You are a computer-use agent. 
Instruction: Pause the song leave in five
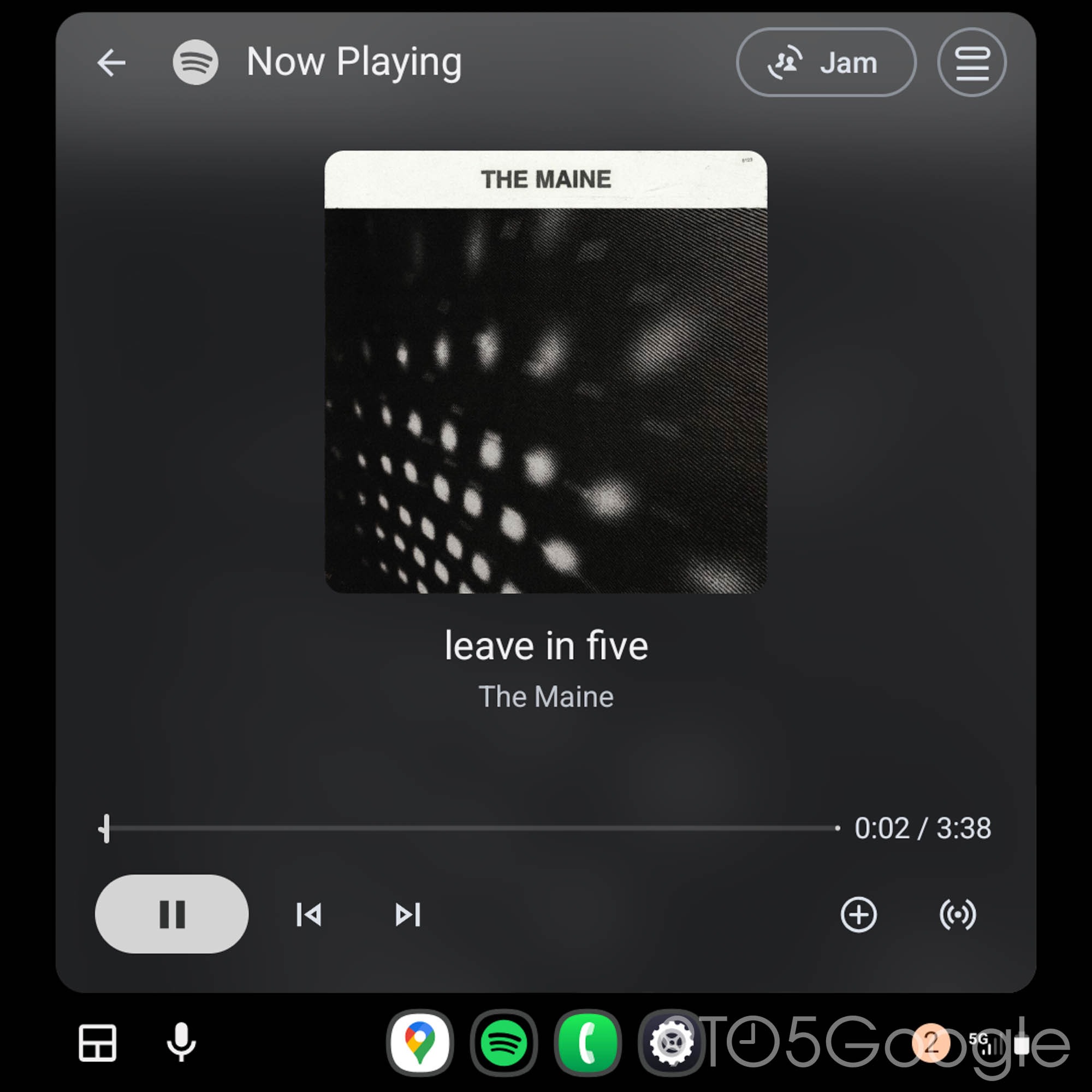coord(172,914)
